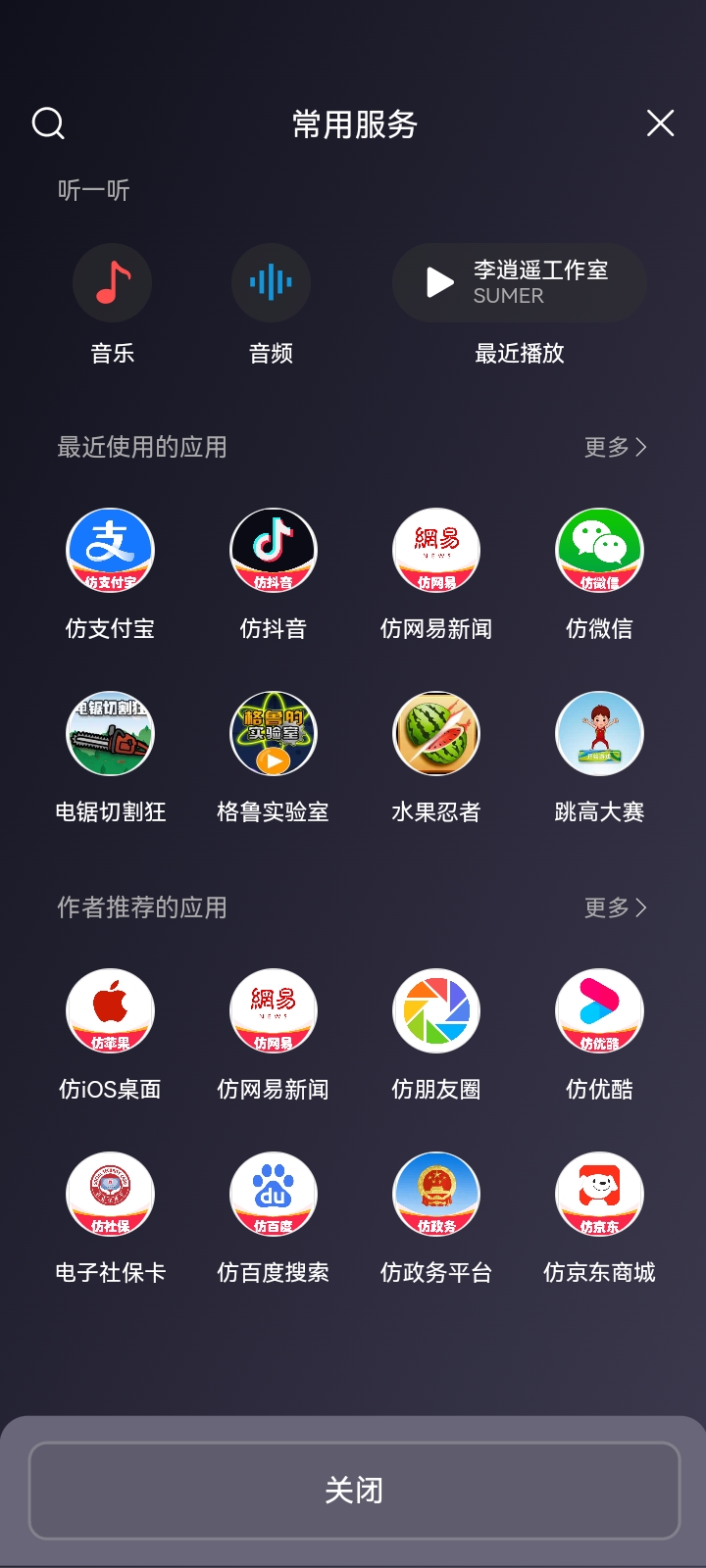The width and height of the screenshot is (706, 1568).
Task: Select the 音乐 music icon
Action: click(111, 282)
